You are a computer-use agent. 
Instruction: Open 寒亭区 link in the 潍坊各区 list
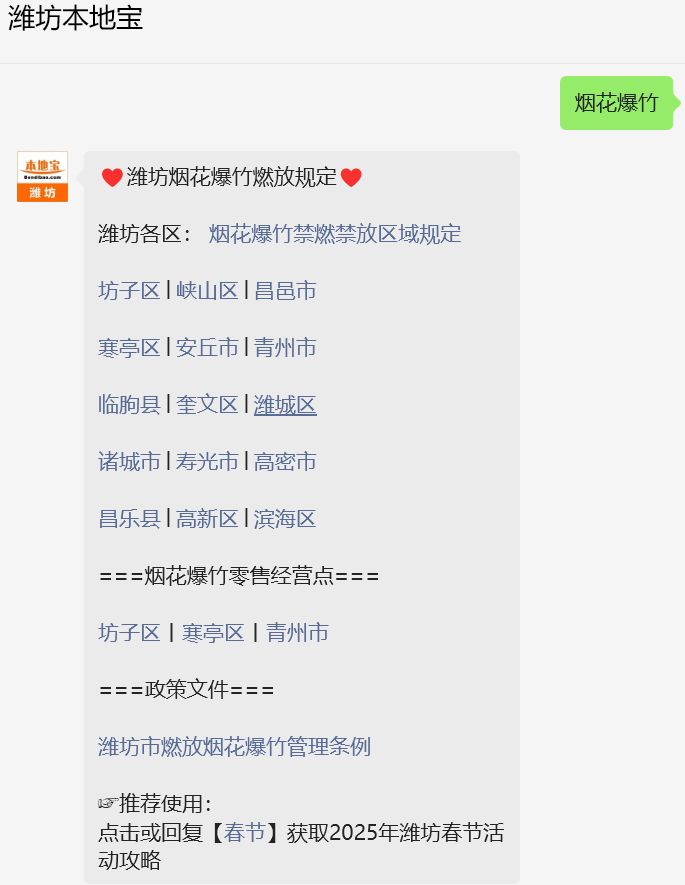[x=129, y=348]
